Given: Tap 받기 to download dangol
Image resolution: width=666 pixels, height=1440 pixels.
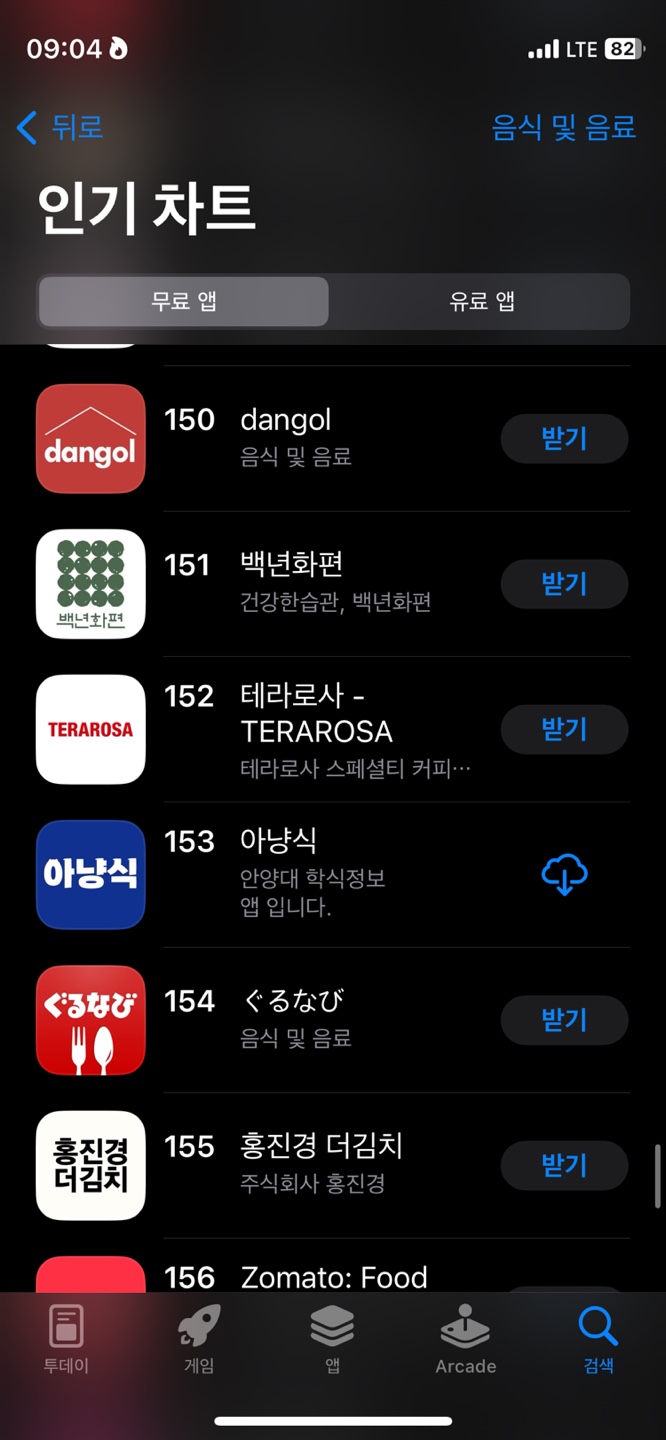Looking at the screenshot, I should [564, 438].
